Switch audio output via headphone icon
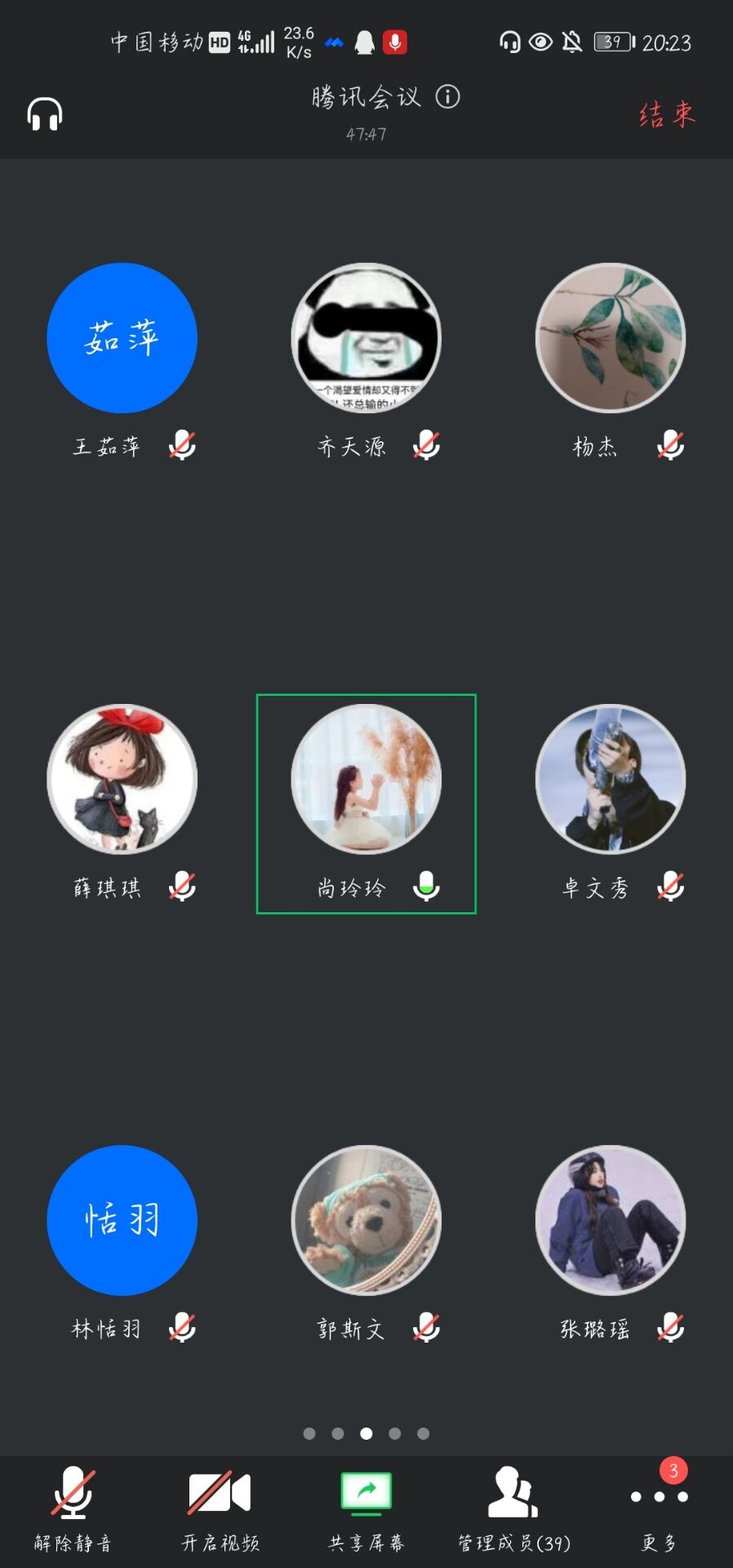This screenshot has width=733, height=1568. (x=45, y=114)
